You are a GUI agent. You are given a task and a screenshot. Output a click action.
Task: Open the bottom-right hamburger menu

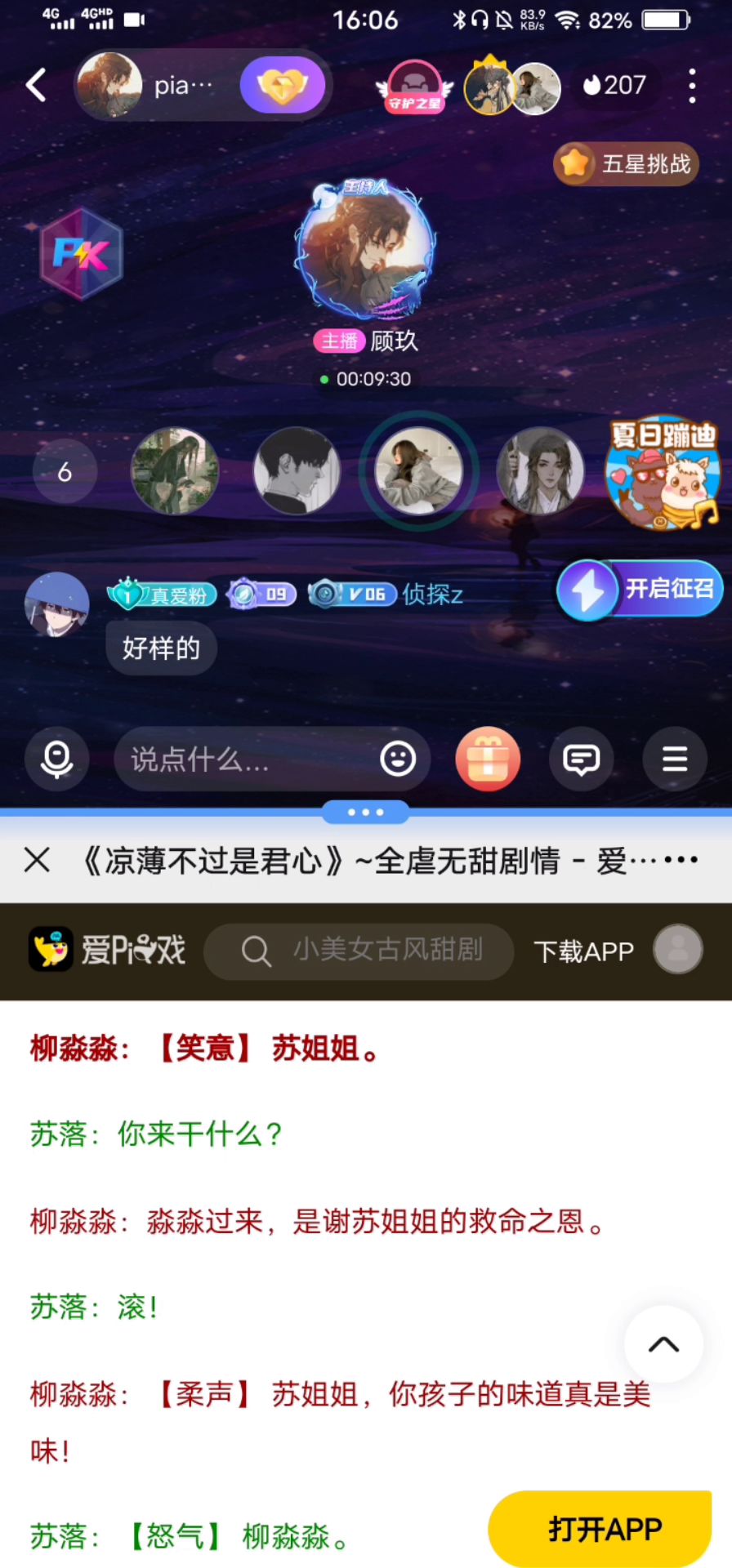pyautogui.click(x=674, y=759)
